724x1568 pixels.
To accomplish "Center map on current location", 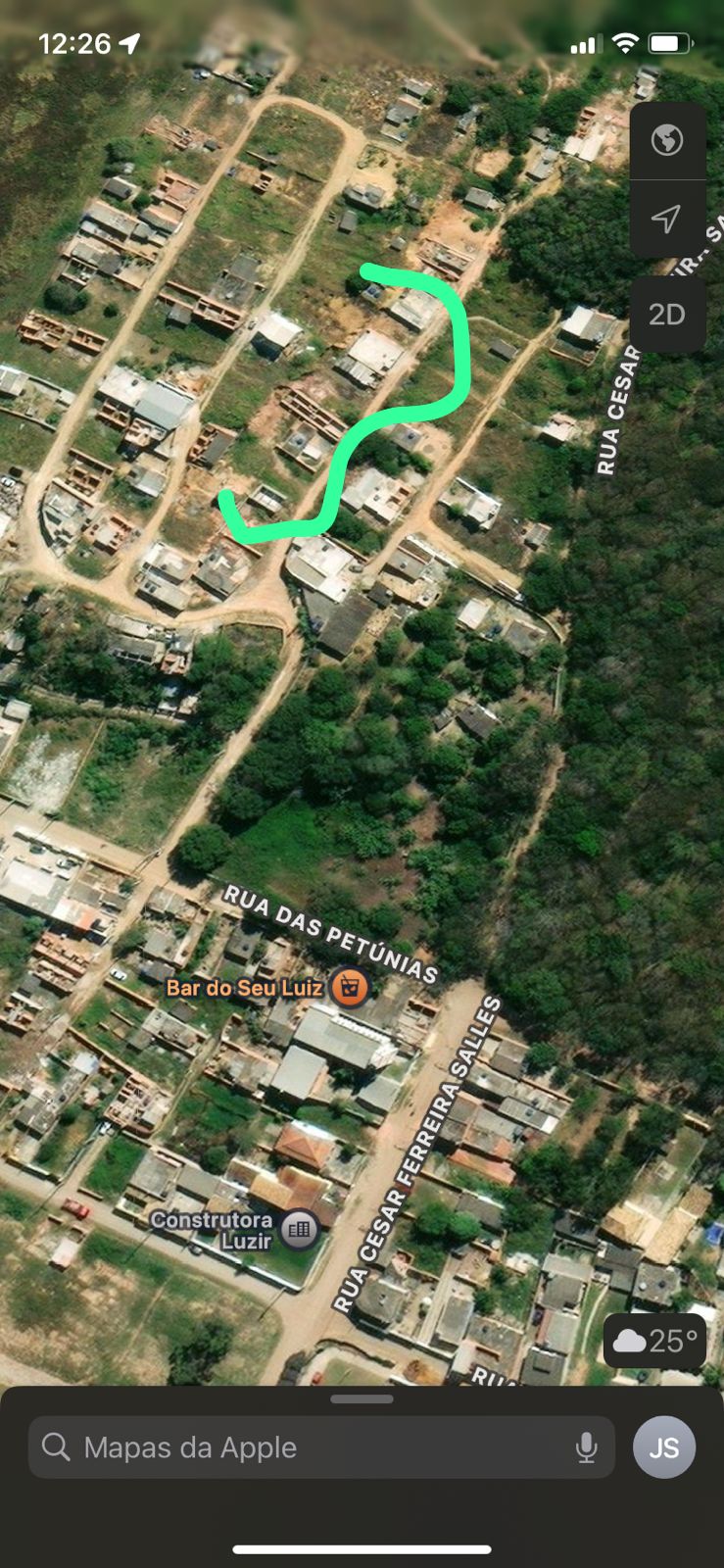I will click(667, 219).
